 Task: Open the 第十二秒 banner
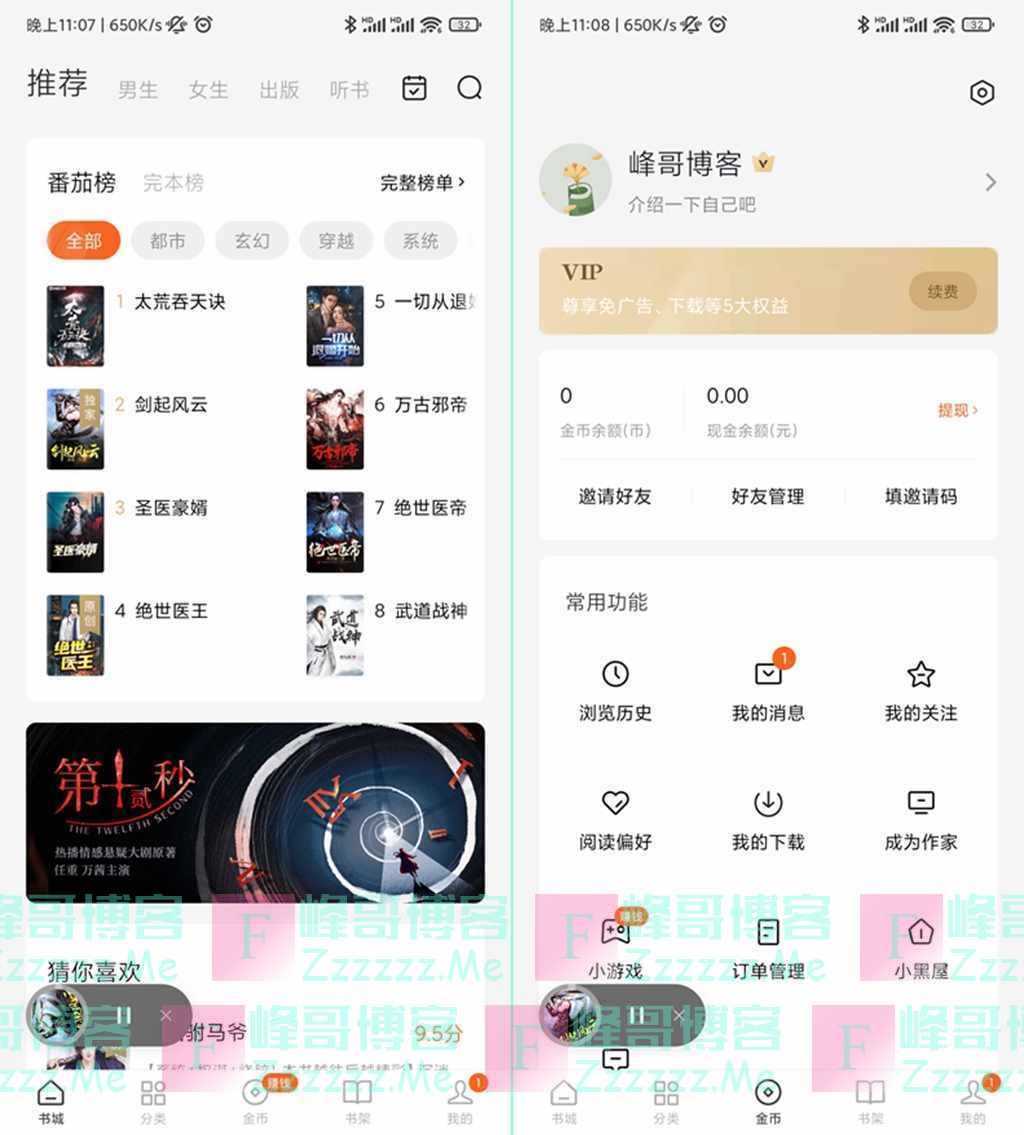[x=255, y=812]
